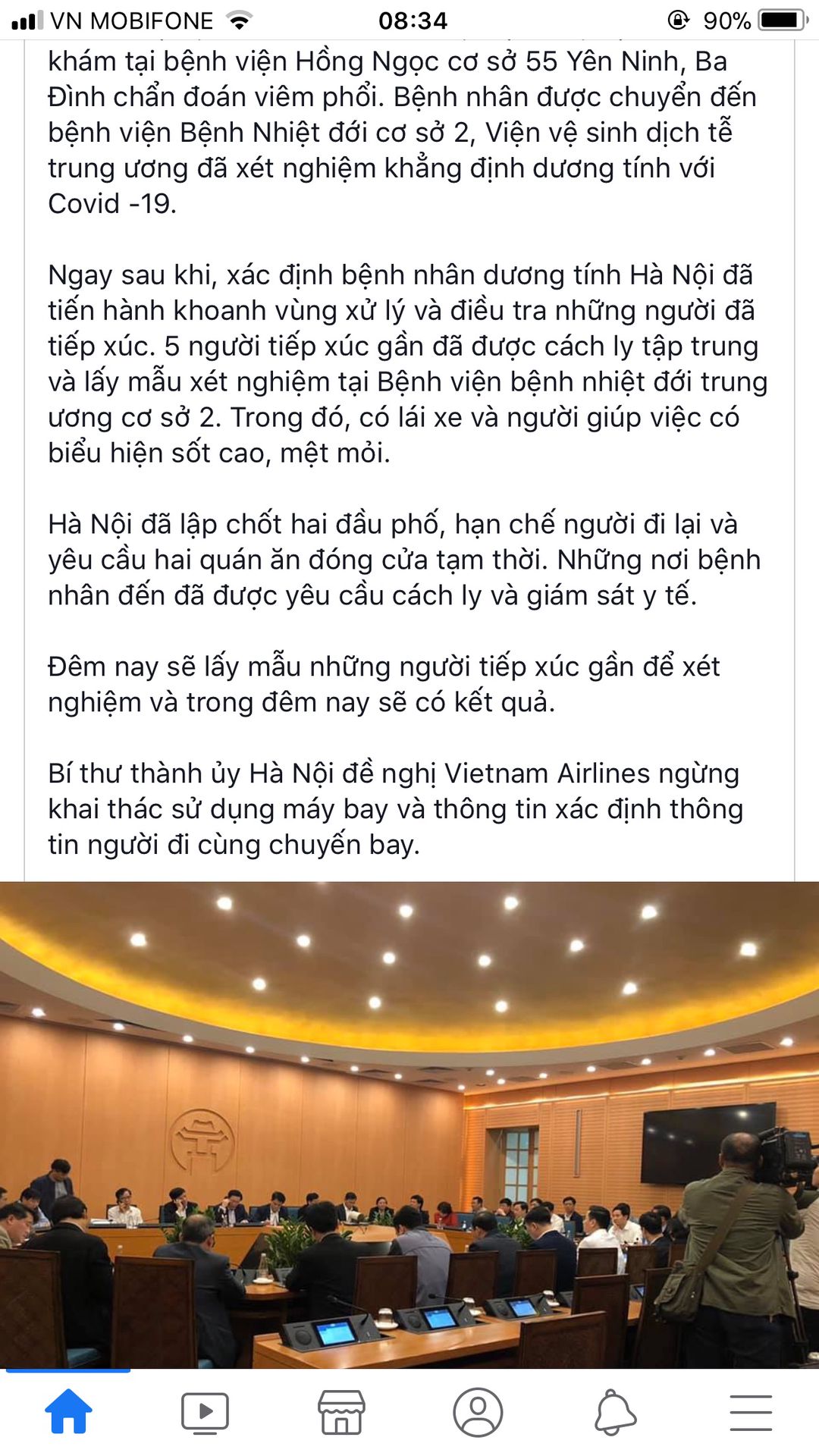Switch to the Watch video tab
This screenshot has width=819, height=1456.
(x=205, y=1413)
